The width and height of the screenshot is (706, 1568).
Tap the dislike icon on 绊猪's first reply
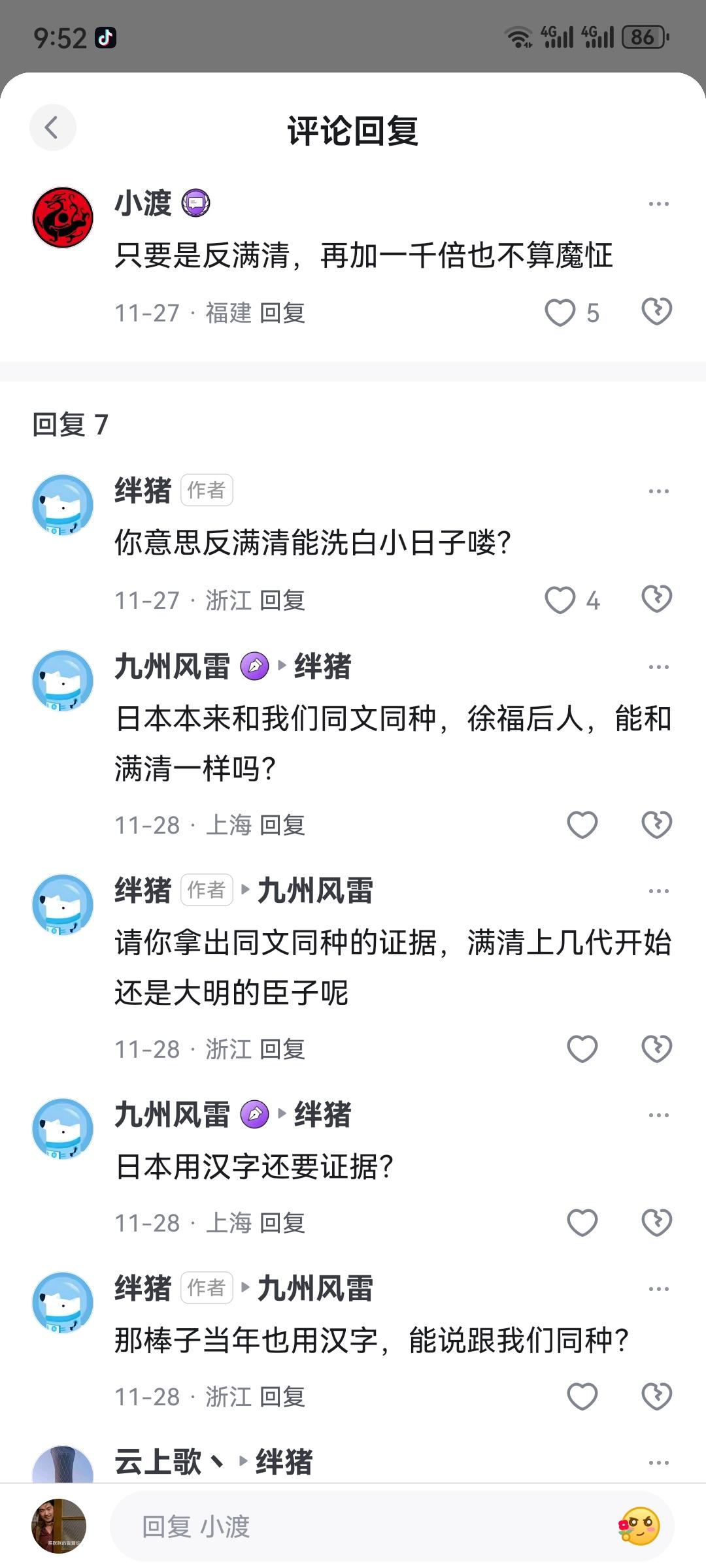coord(656,599)
